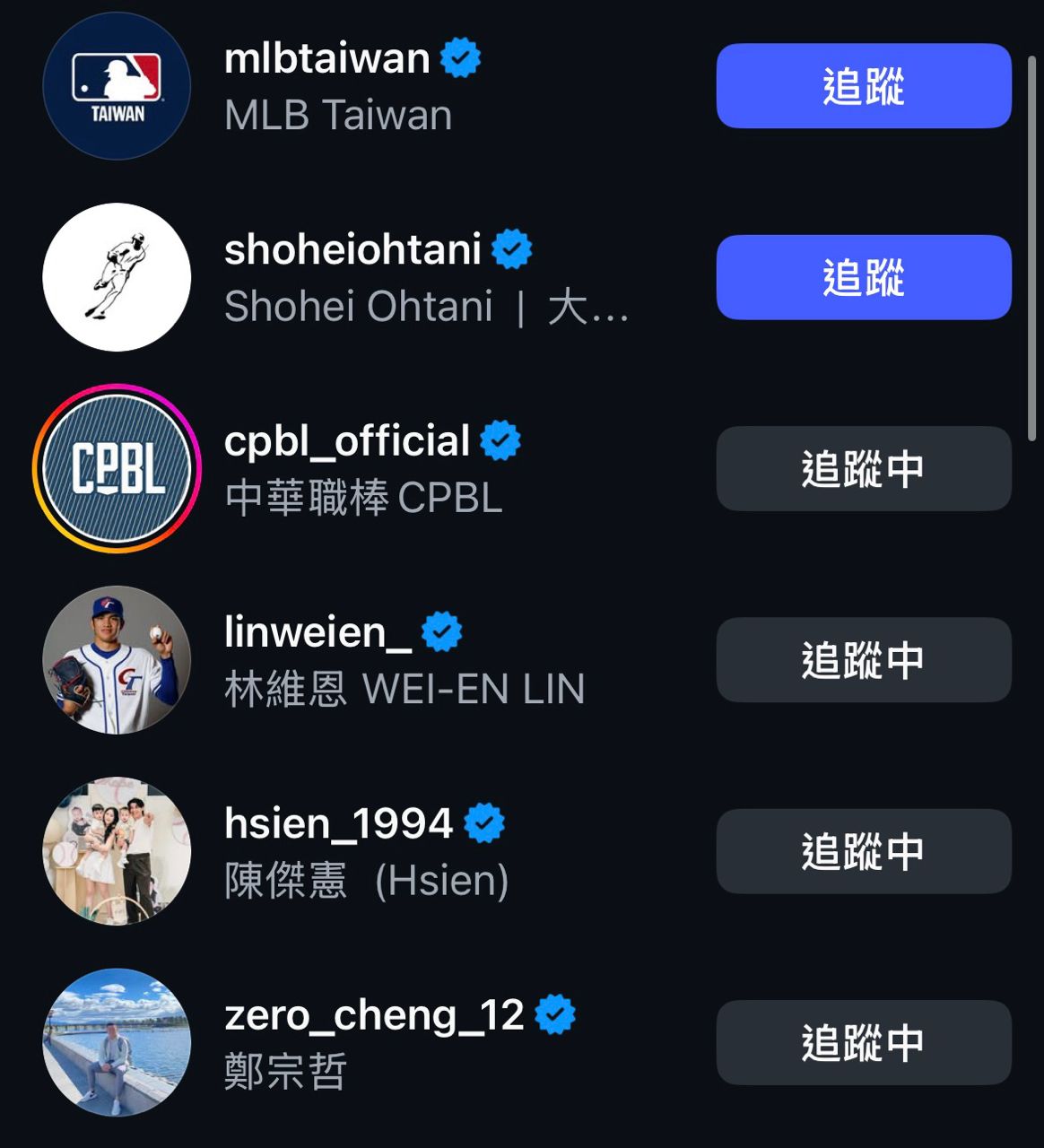The width and height of the screenshot is (1044, 1148).
Task: Unfollow cpbl_official via its 追蹤中 button
Action: [863, 468]
